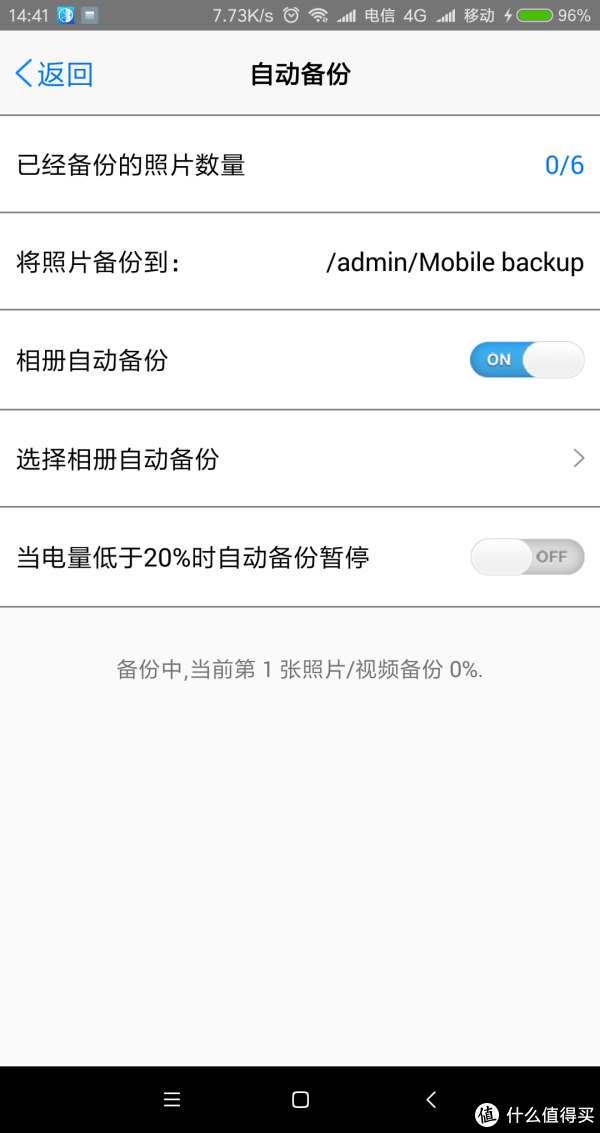Viewport: 600px width, 1133px height.
Task: Tap the 返回 back button
Action: [54, 74]
